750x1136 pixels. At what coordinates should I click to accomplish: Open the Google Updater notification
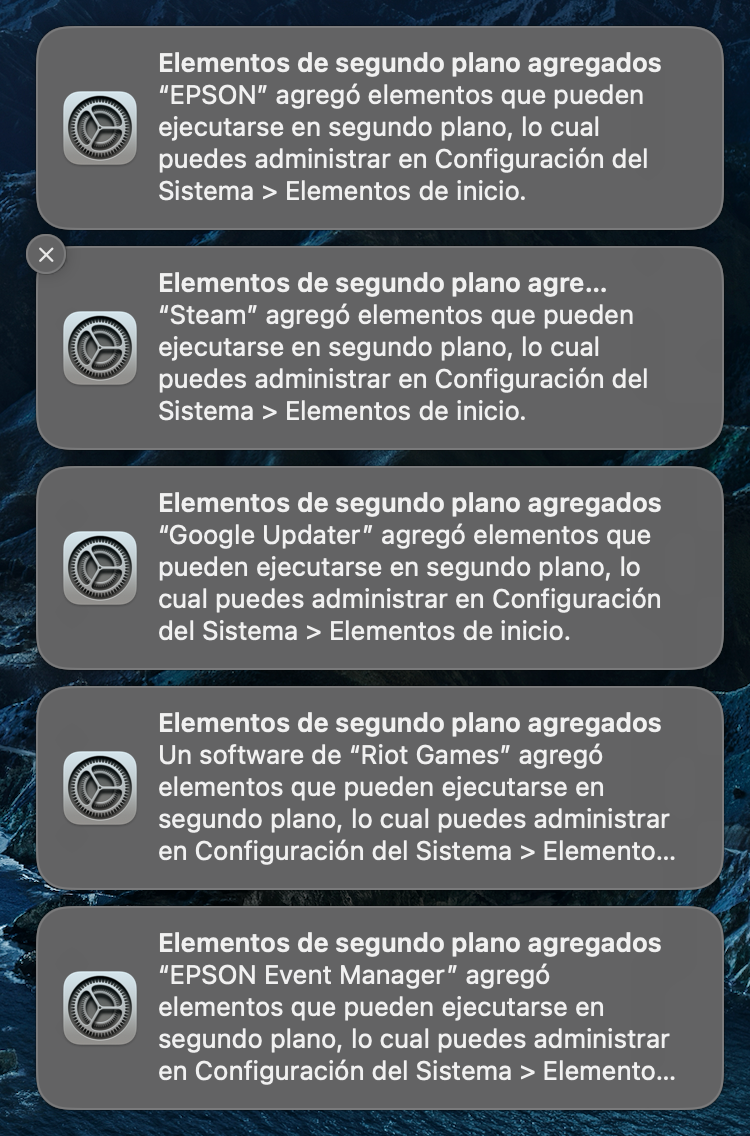[x=380, y=568]
